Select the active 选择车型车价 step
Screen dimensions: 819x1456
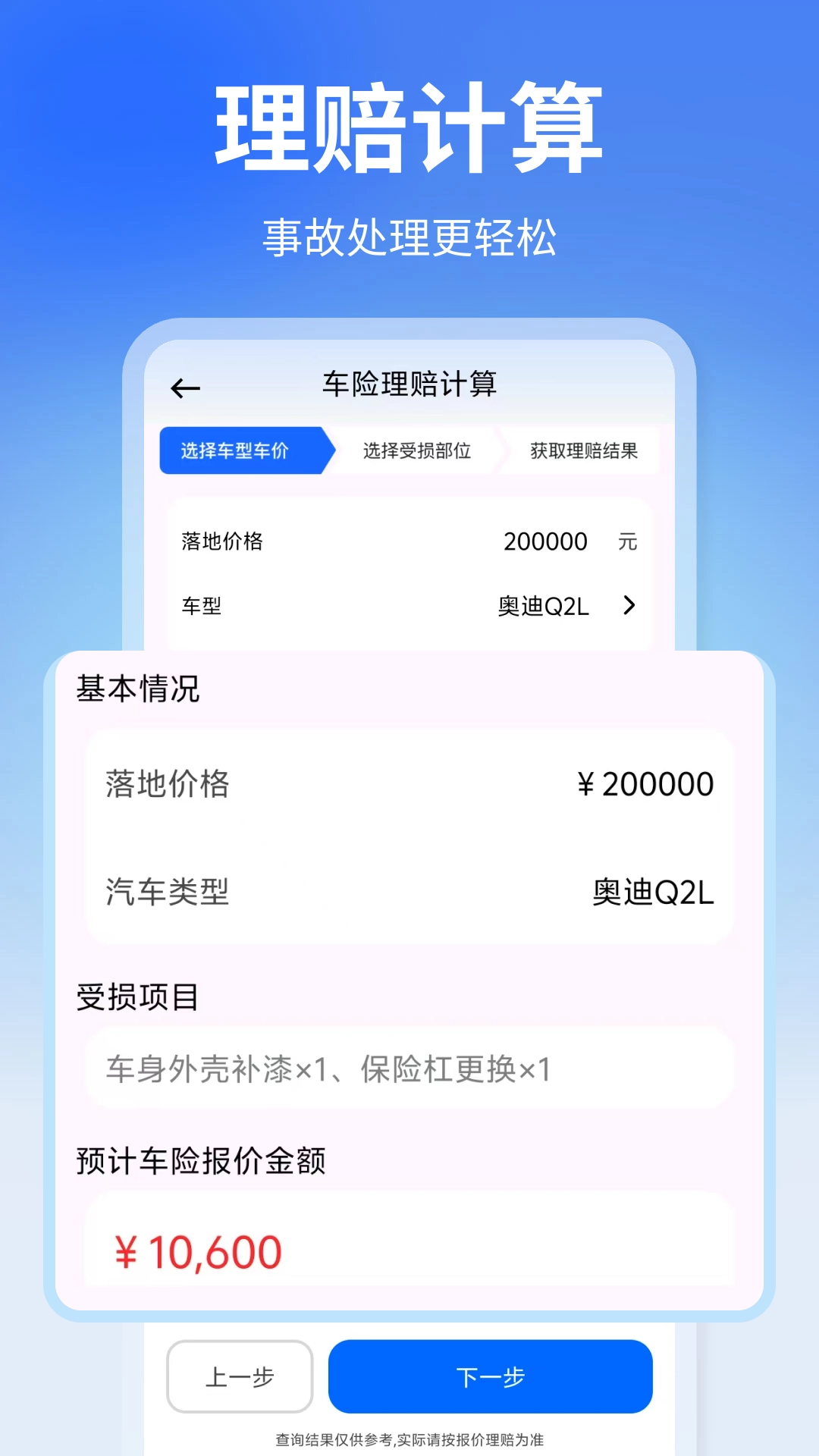pos(237,451)
